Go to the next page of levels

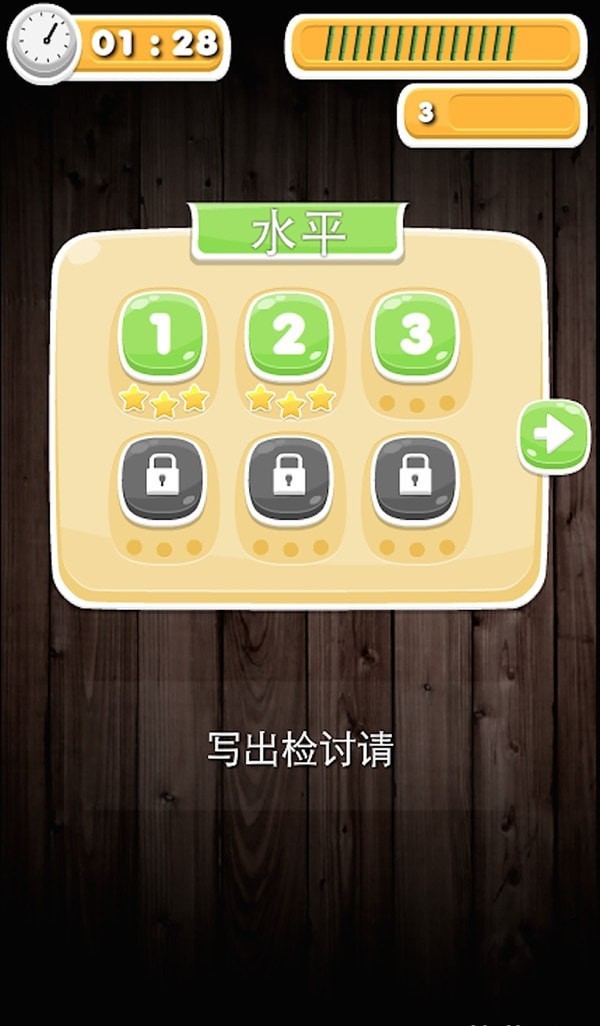tap(553, 436)
